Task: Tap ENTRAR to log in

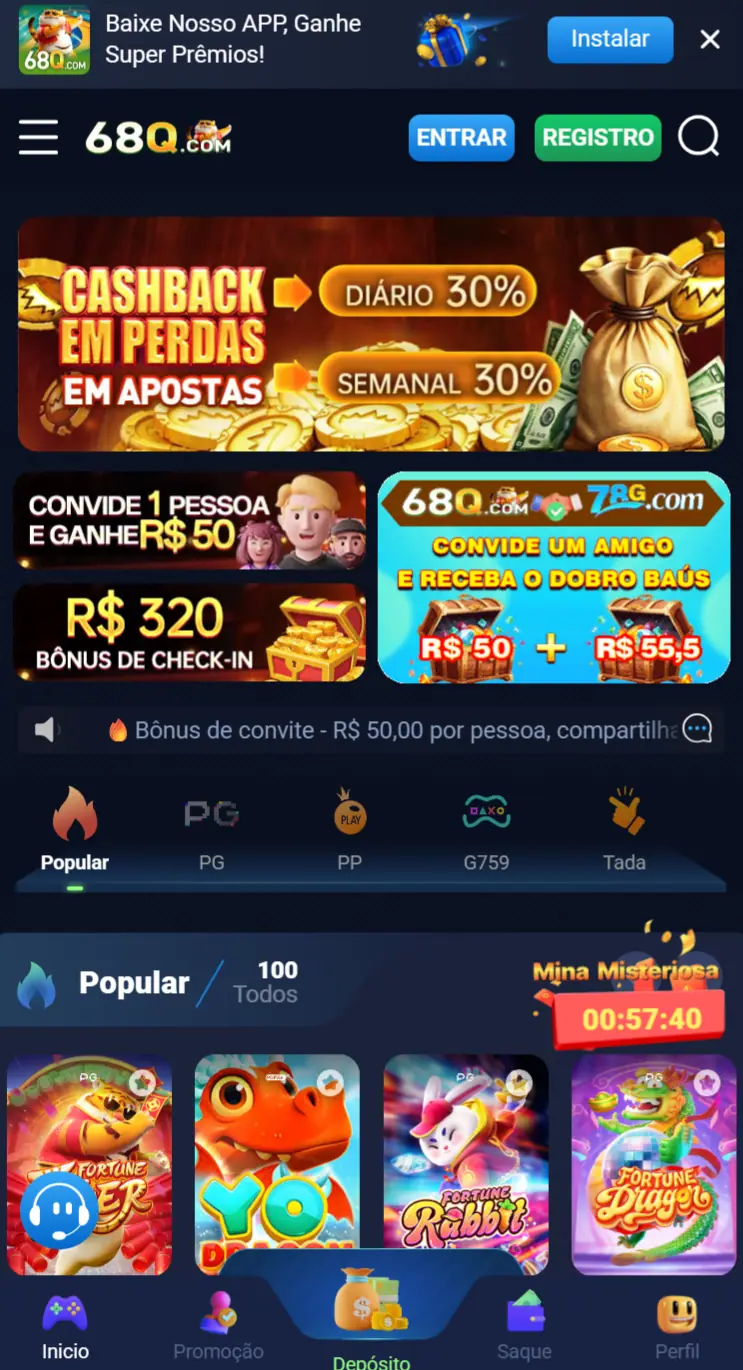Action: 461,138
